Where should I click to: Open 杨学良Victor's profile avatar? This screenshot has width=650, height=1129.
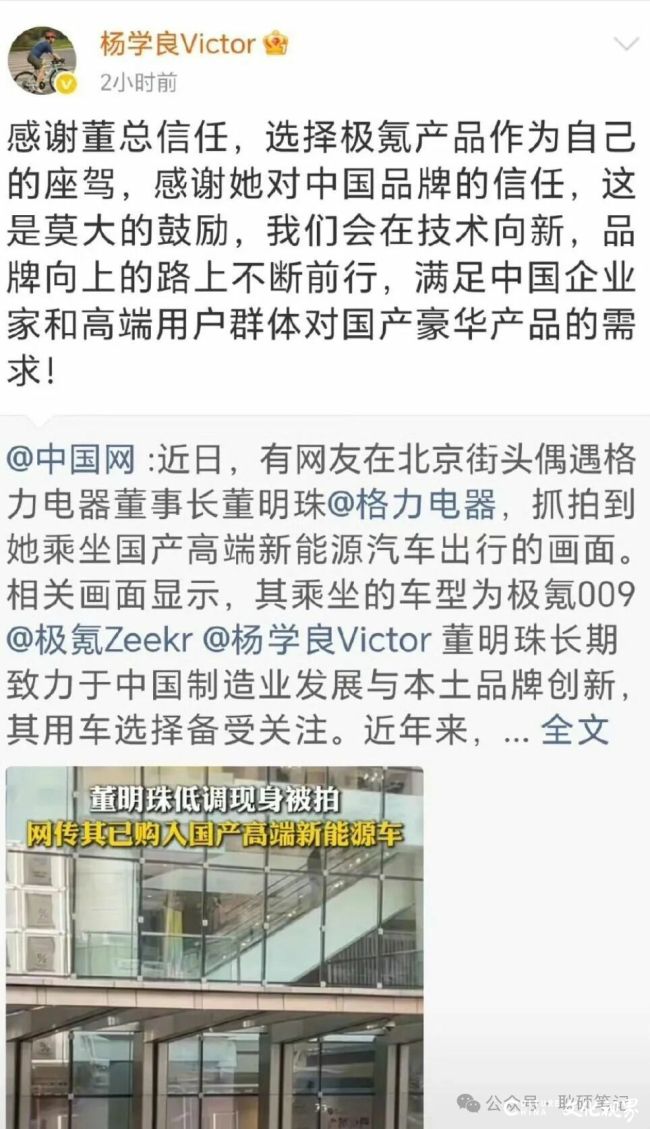(42, 60)
